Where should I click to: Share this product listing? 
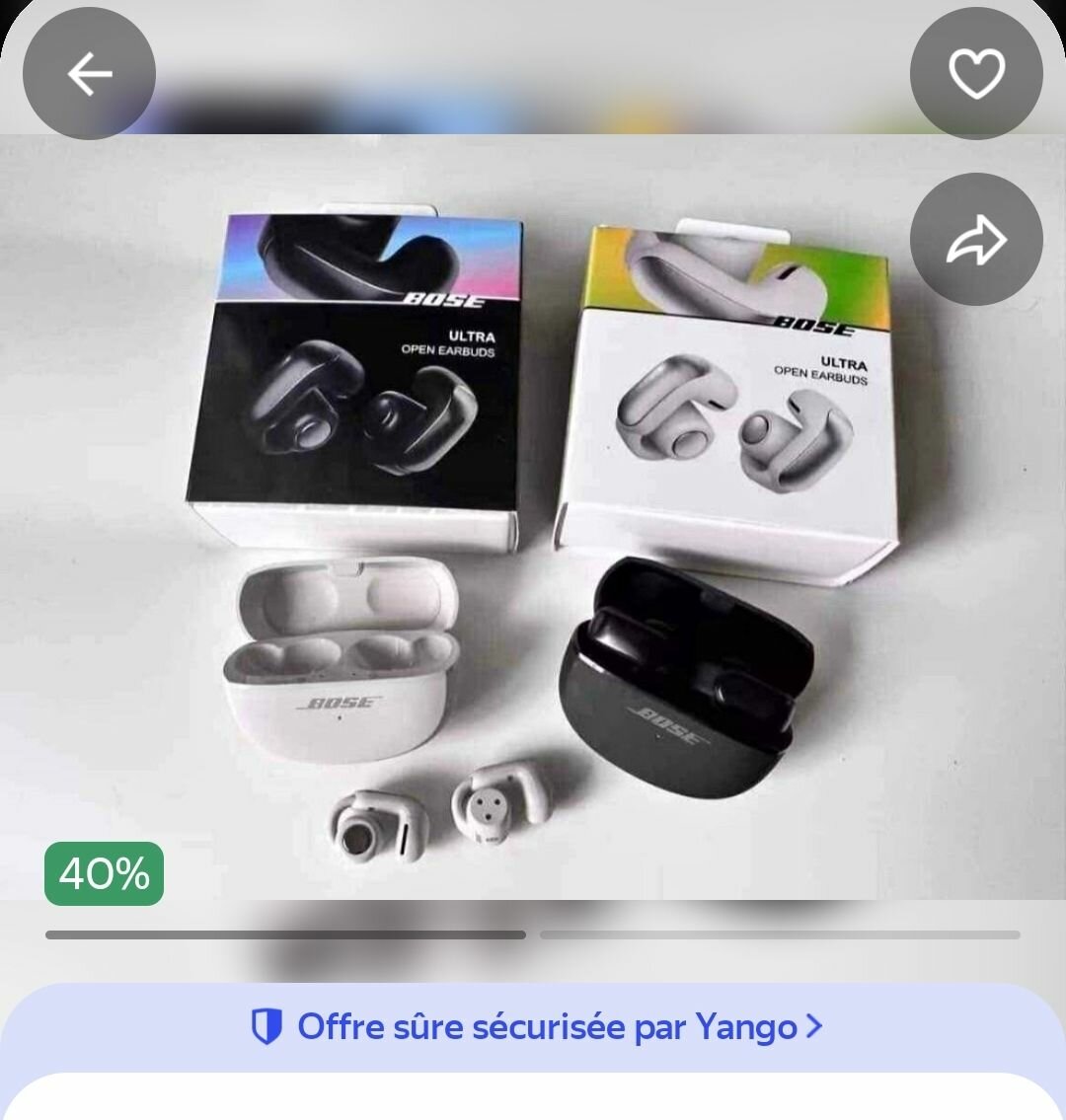tap(976, 240)
